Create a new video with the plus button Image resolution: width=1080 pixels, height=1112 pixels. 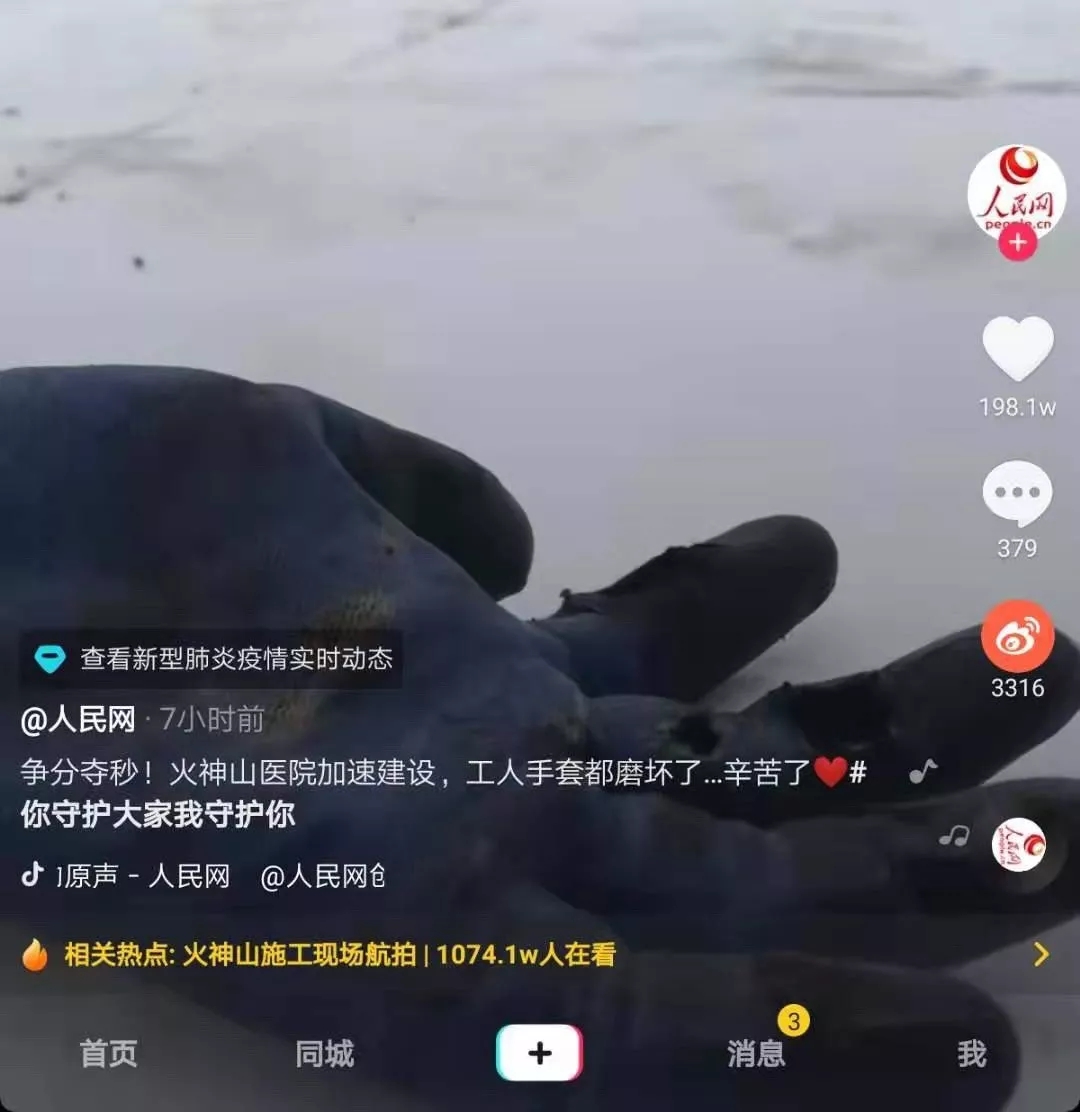539,1053
